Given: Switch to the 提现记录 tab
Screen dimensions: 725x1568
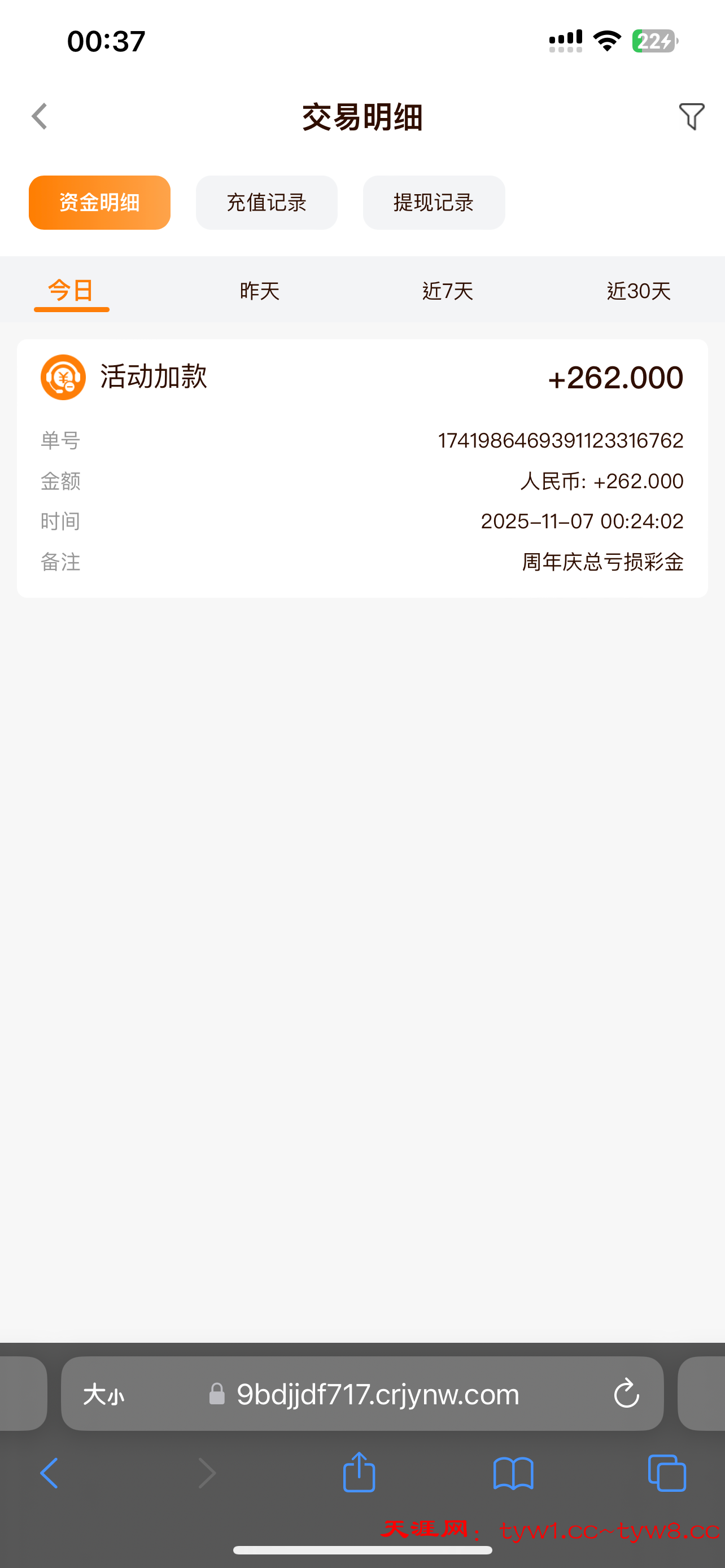Looking at the screenshot, I should pyautogui.click(x=434, y=203).
